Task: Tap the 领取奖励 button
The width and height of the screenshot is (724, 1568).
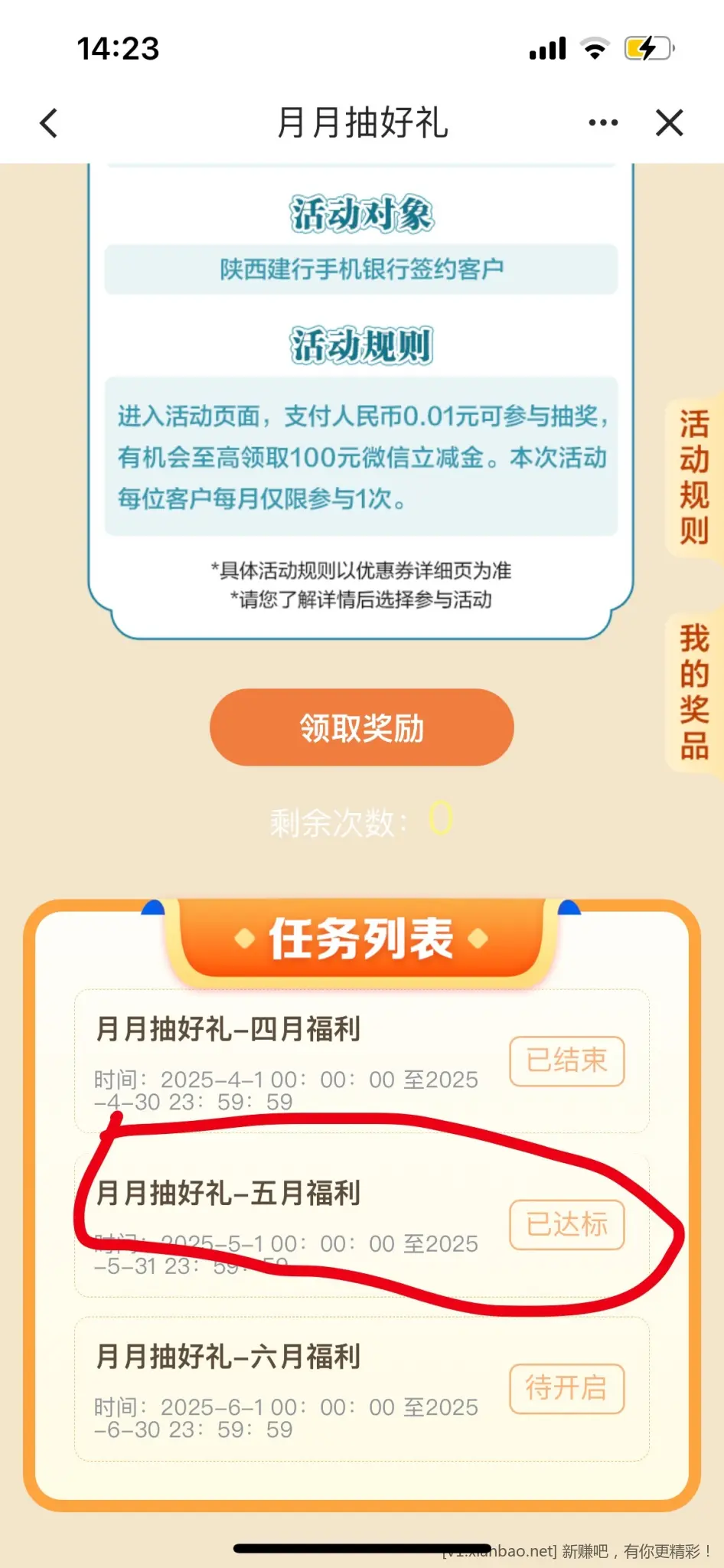Action: click(x=361, y=727)
